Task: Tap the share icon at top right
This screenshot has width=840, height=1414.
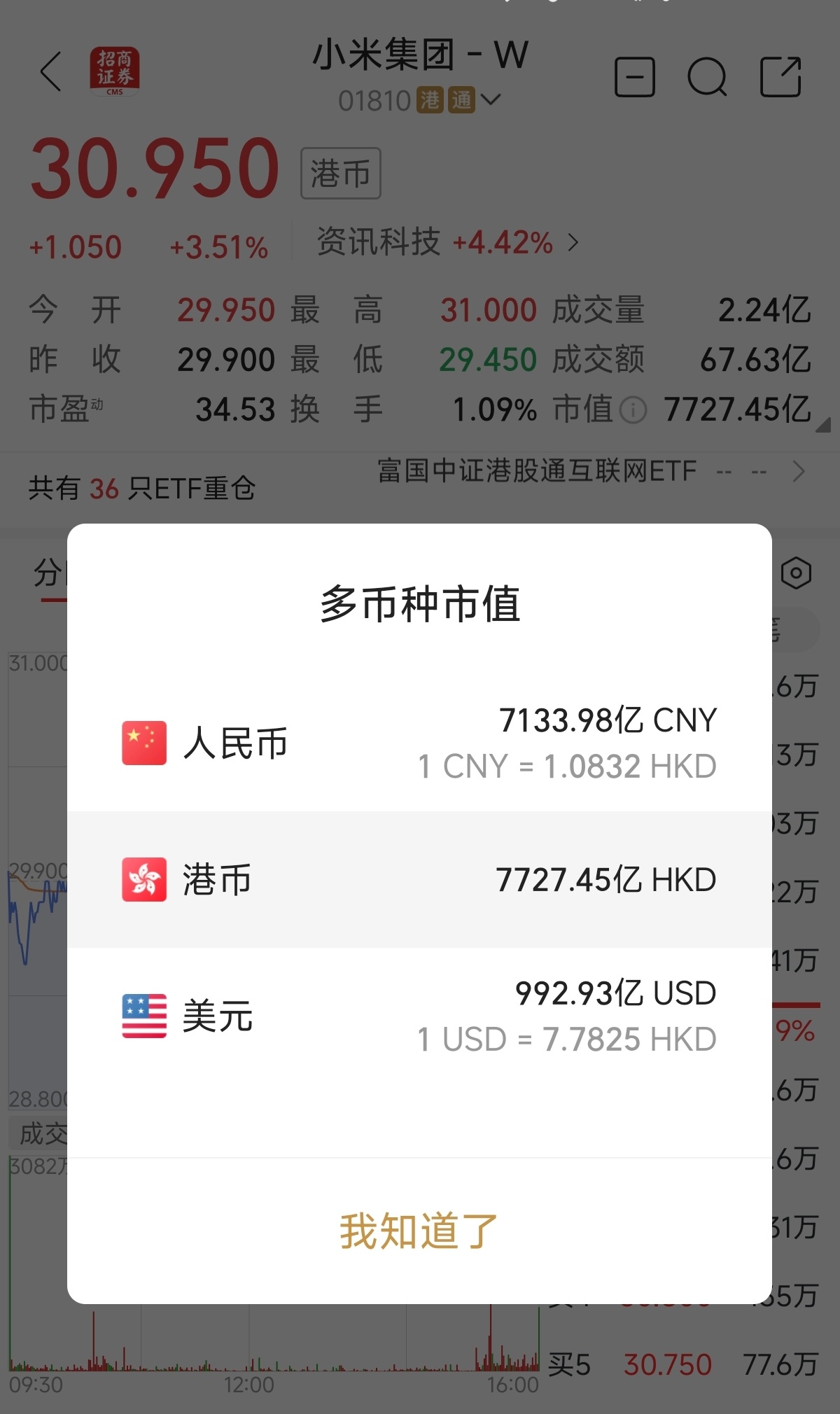Action: [x=782, y=78]
